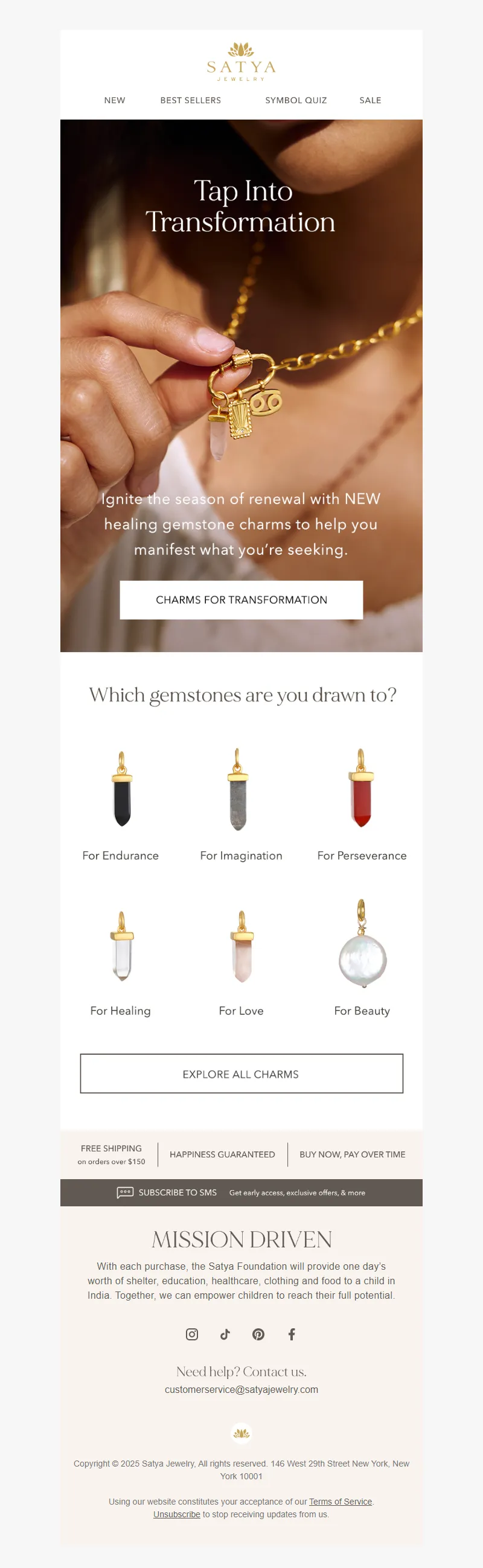Tap Explore All Charms
Viewport: 483px width, 1568px height.
(241, 1074)
